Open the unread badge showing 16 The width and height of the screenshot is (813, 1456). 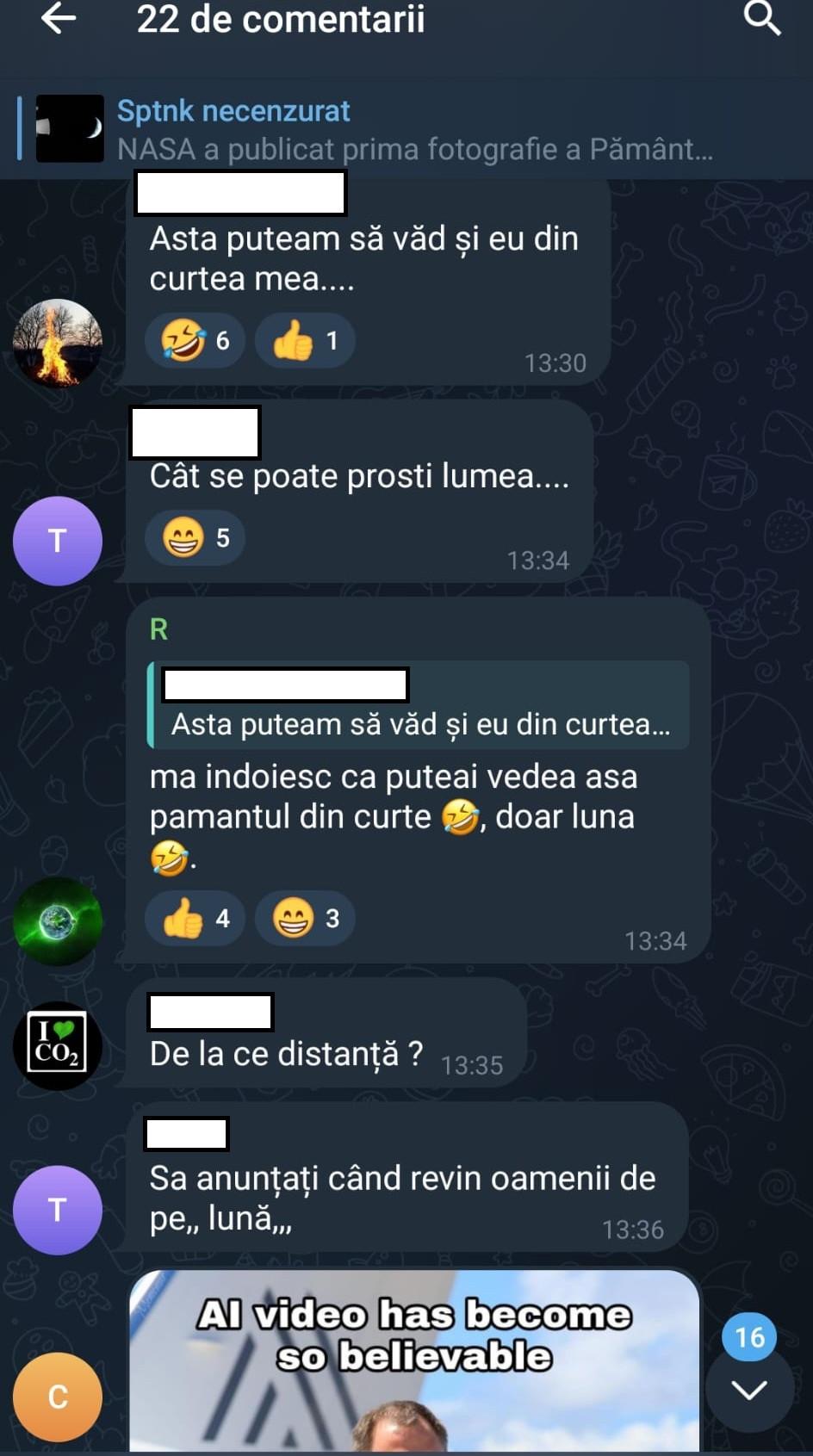coord(748,1337)
